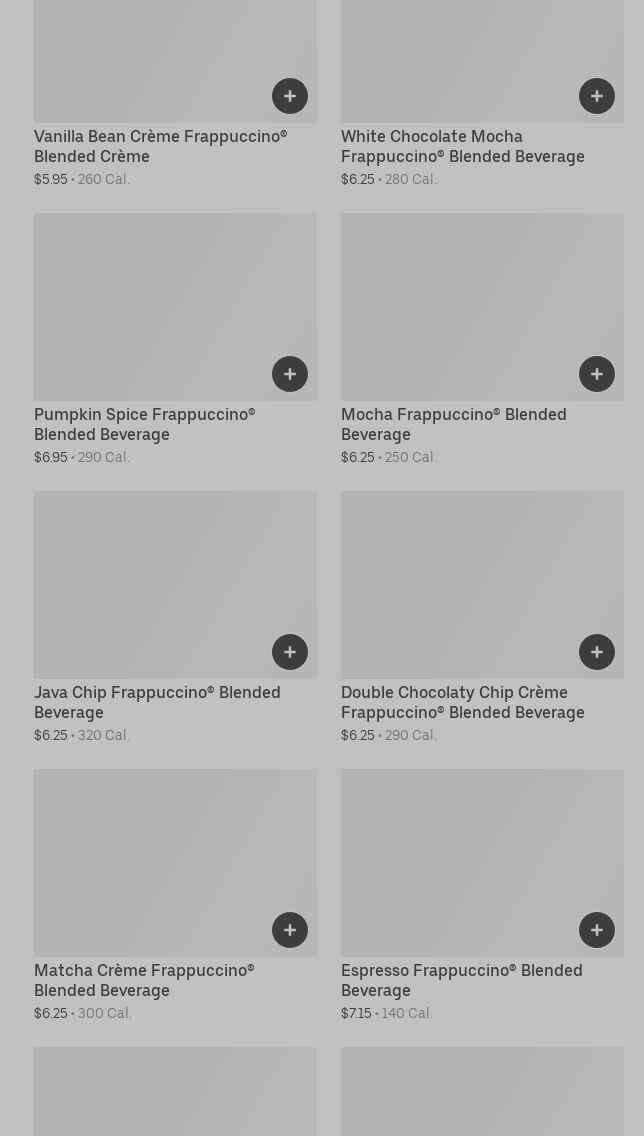Add Mocha Frappuccino to cart
Viewport: 644px width, 1136px height.
[597, 374]
